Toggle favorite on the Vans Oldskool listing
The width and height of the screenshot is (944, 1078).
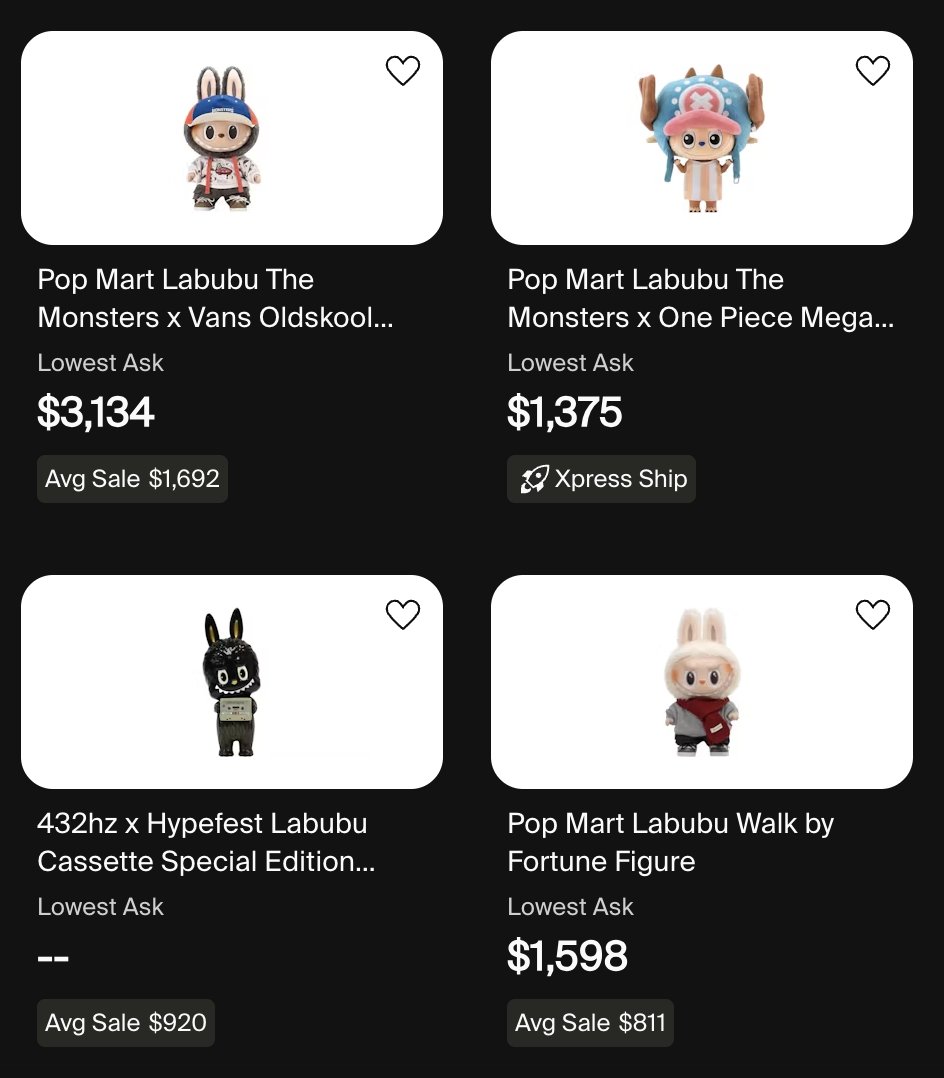tap(403, 70)
